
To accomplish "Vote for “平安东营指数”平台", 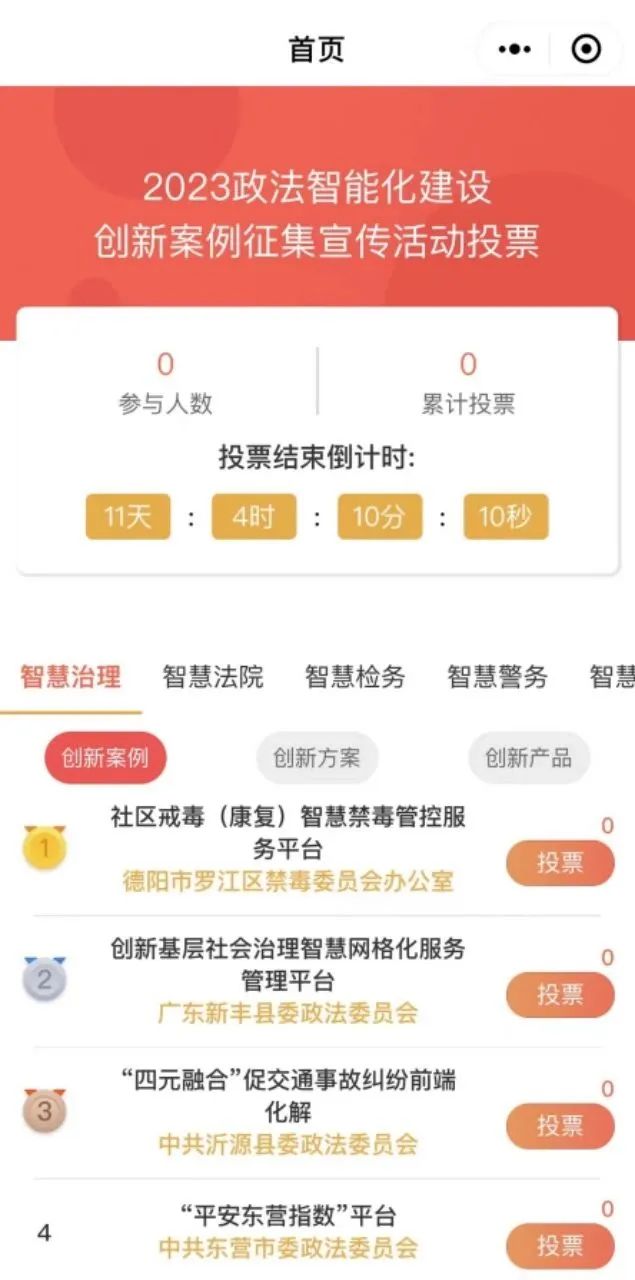I will (560, 1246).
